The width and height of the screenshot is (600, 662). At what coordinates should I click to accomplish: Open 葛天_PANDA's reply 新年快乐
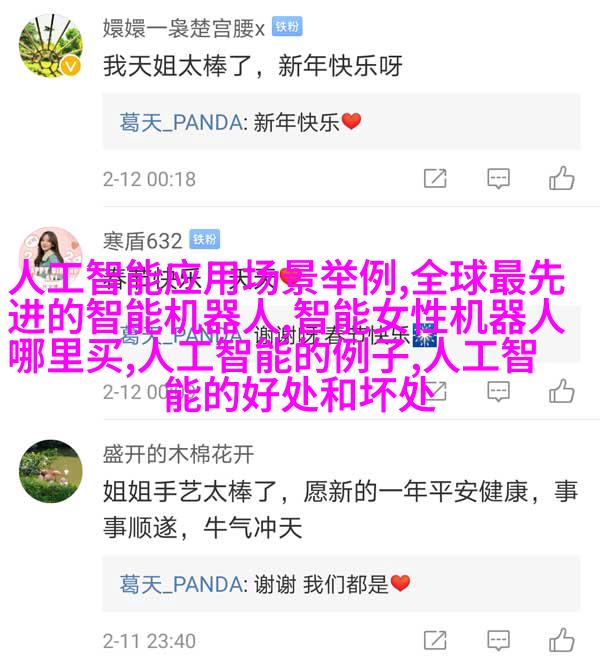point(240,122)
